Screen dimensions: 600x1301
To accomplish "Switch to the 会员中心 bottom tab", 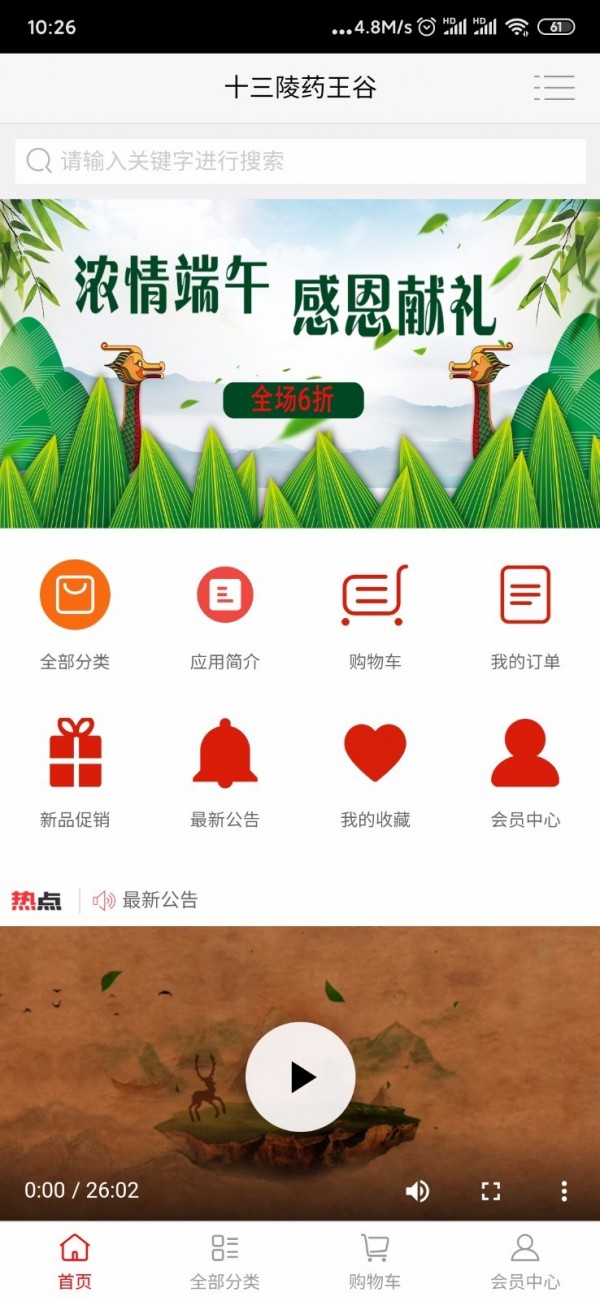I will (x=525, y=1261).
